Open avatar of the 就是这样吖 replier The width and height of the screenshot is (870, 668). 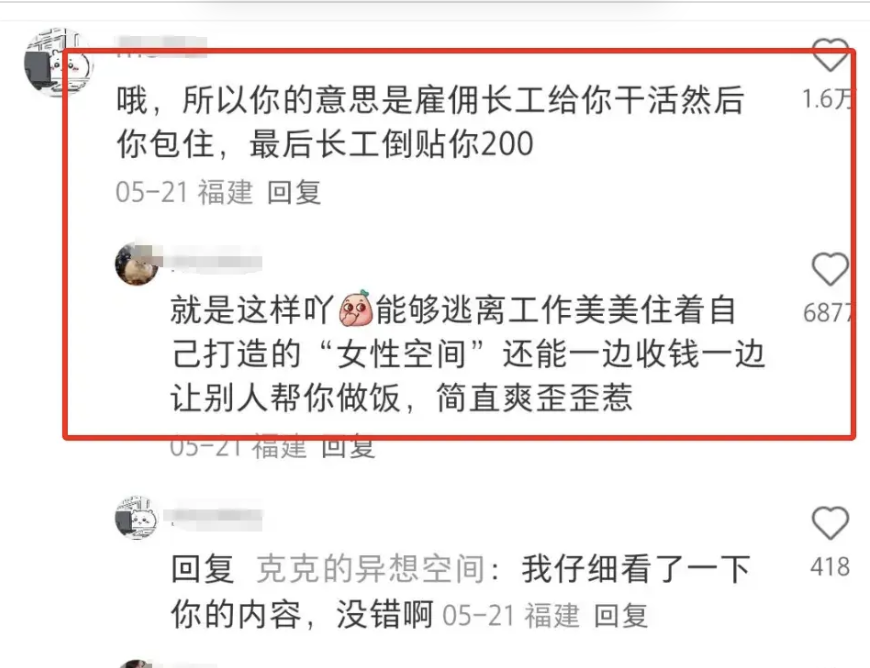point(137,264)
